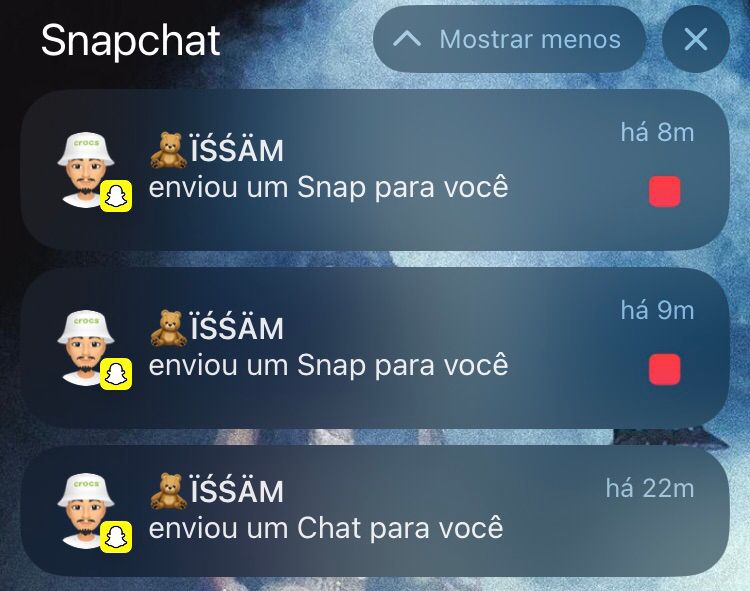Clear Snapchat notifications with the X button
The width and height of the screenshot is (750, 591).
pyautogui.click(x=696, y=39)
